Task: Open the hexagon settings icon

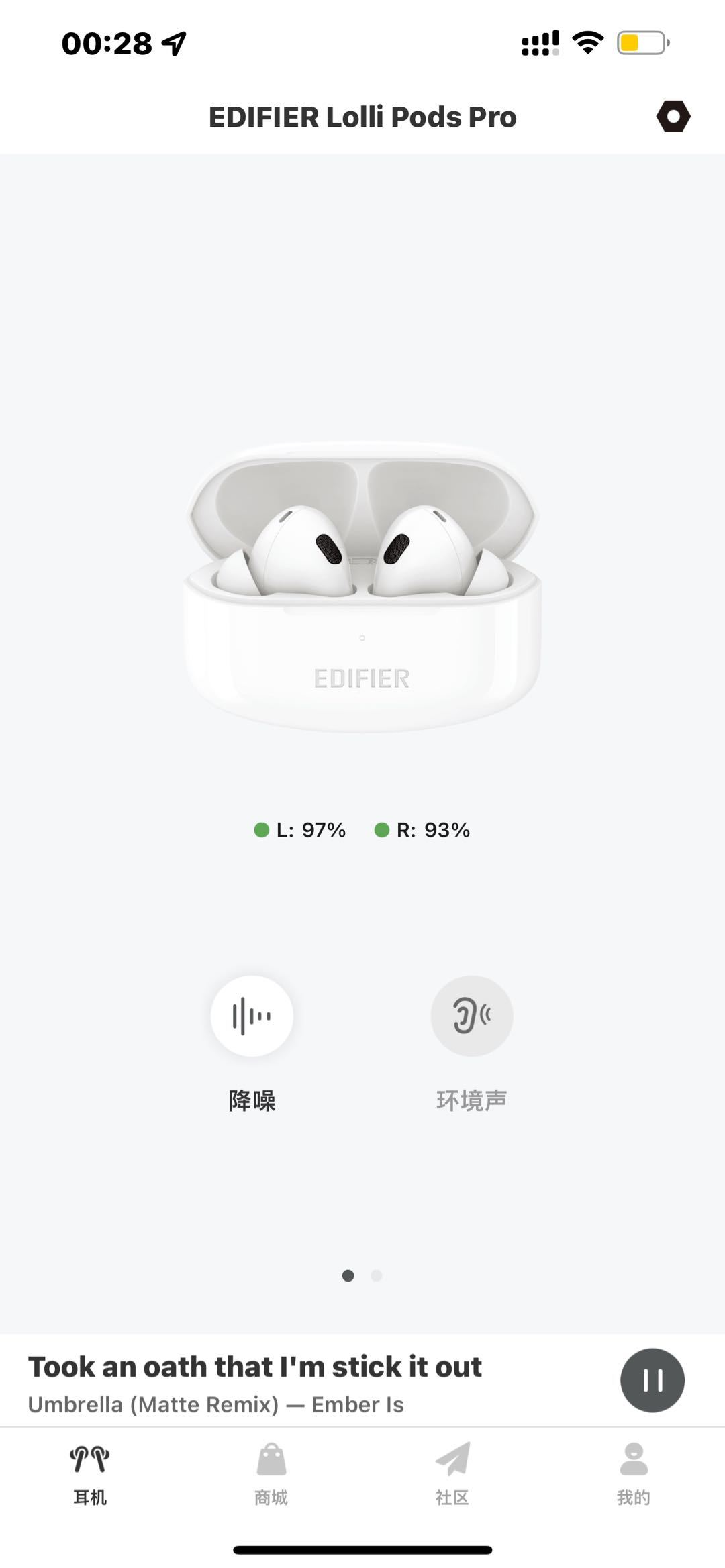Action: [x=673, y=117]
